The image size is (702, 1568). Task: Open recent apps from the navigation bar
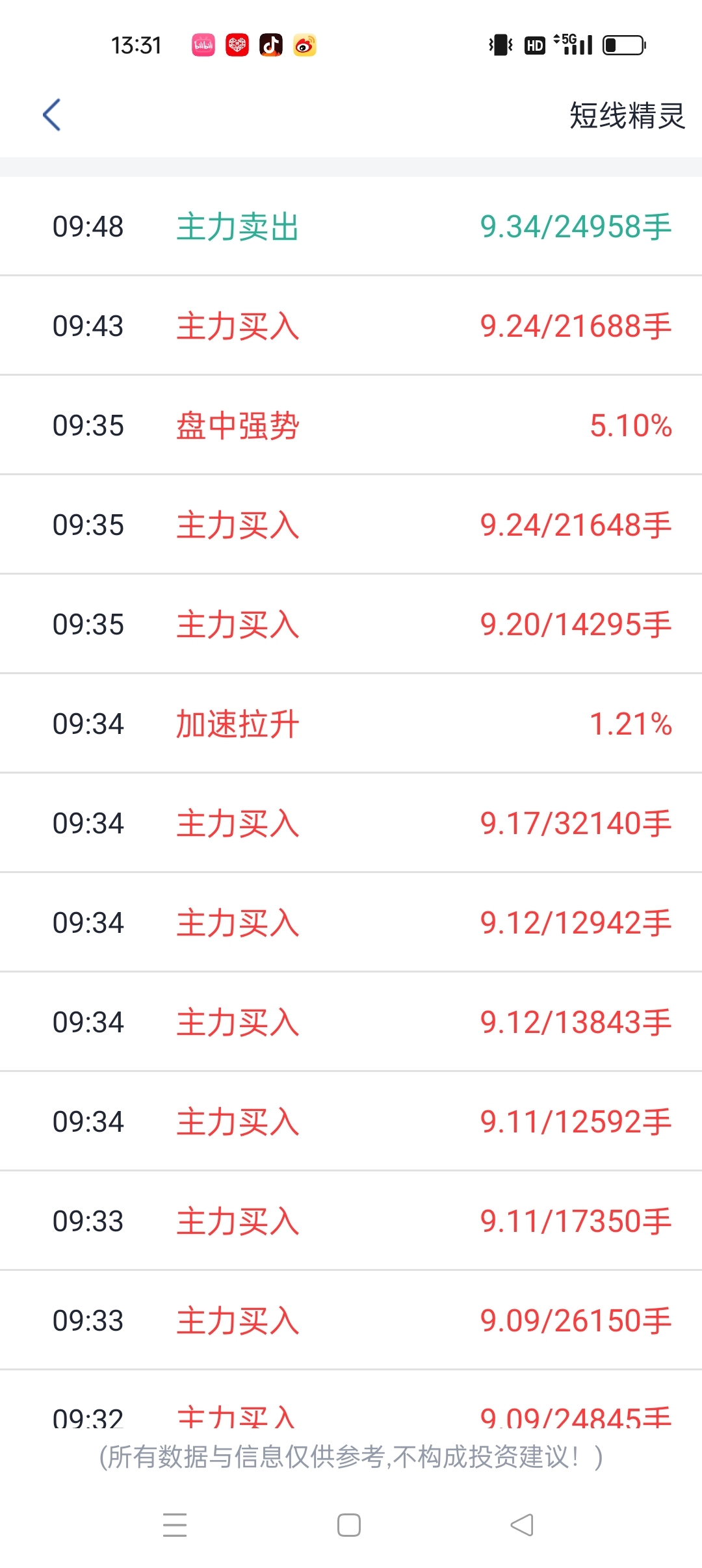click(175, 1525)
